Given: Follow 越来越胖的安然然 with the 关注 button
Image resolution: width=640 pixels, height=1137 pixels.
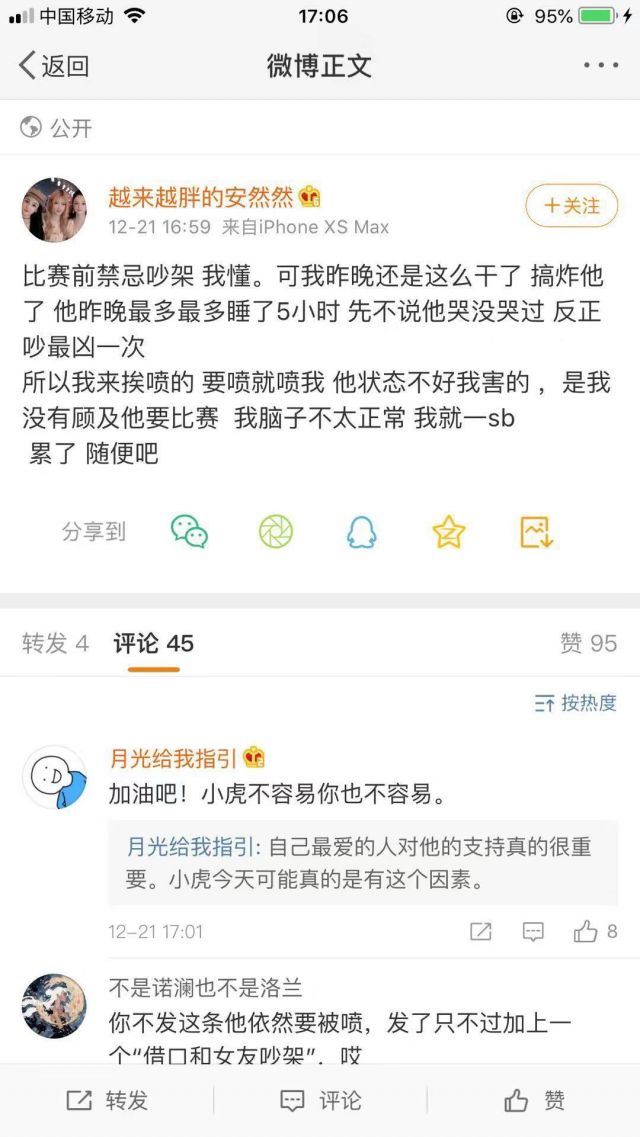Looking at the screenshot, I should pos(572,206).
